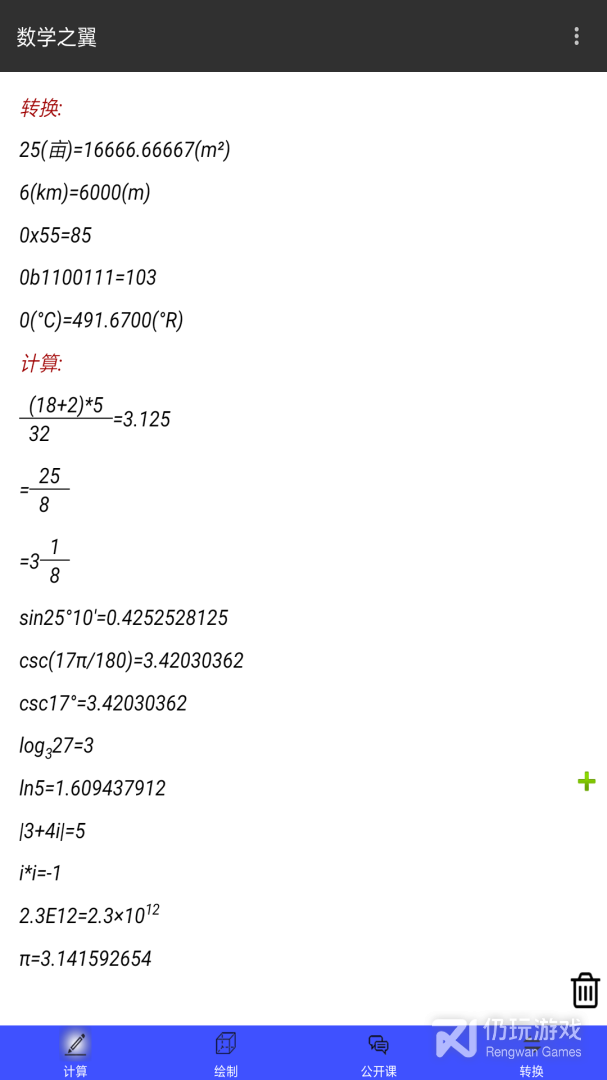This screenshot has width=607, height=1080.
Task: Open the 公开课 tab
Action: click(x=379, y=1054)
